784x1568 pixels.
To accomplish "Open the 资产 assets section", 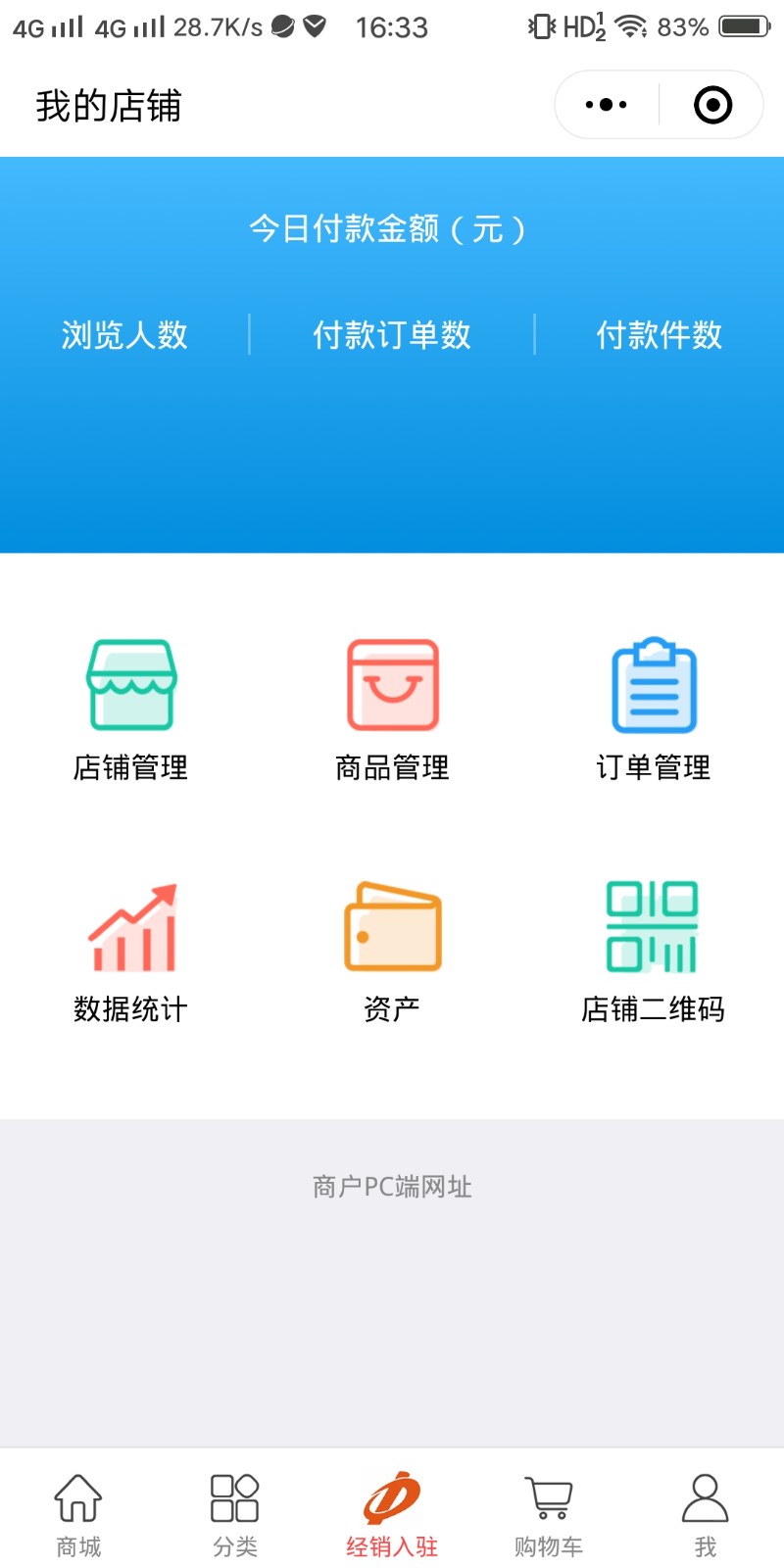I will click(392, 951).
